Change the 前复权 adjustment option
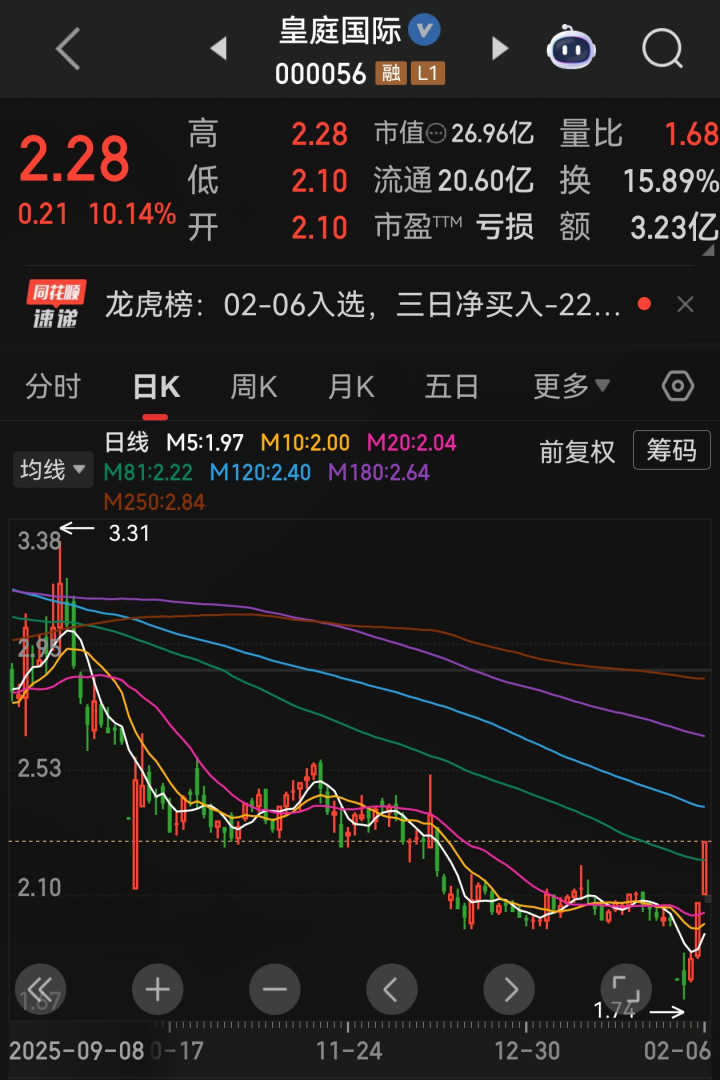Screen dimensions: 720x1080 [x=577, y=451]
